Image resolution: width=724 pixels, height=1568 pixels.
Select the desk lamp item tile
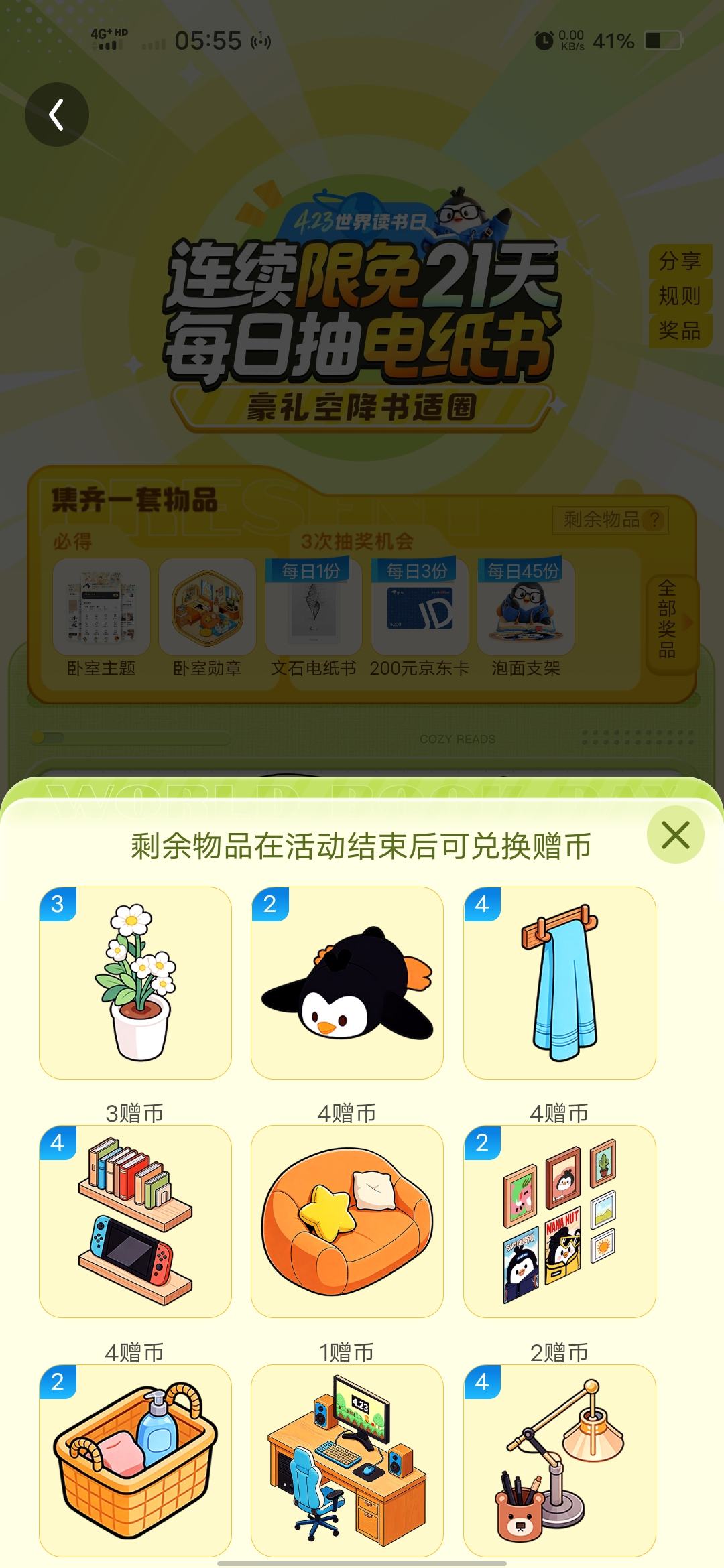tap(559, 1459)
